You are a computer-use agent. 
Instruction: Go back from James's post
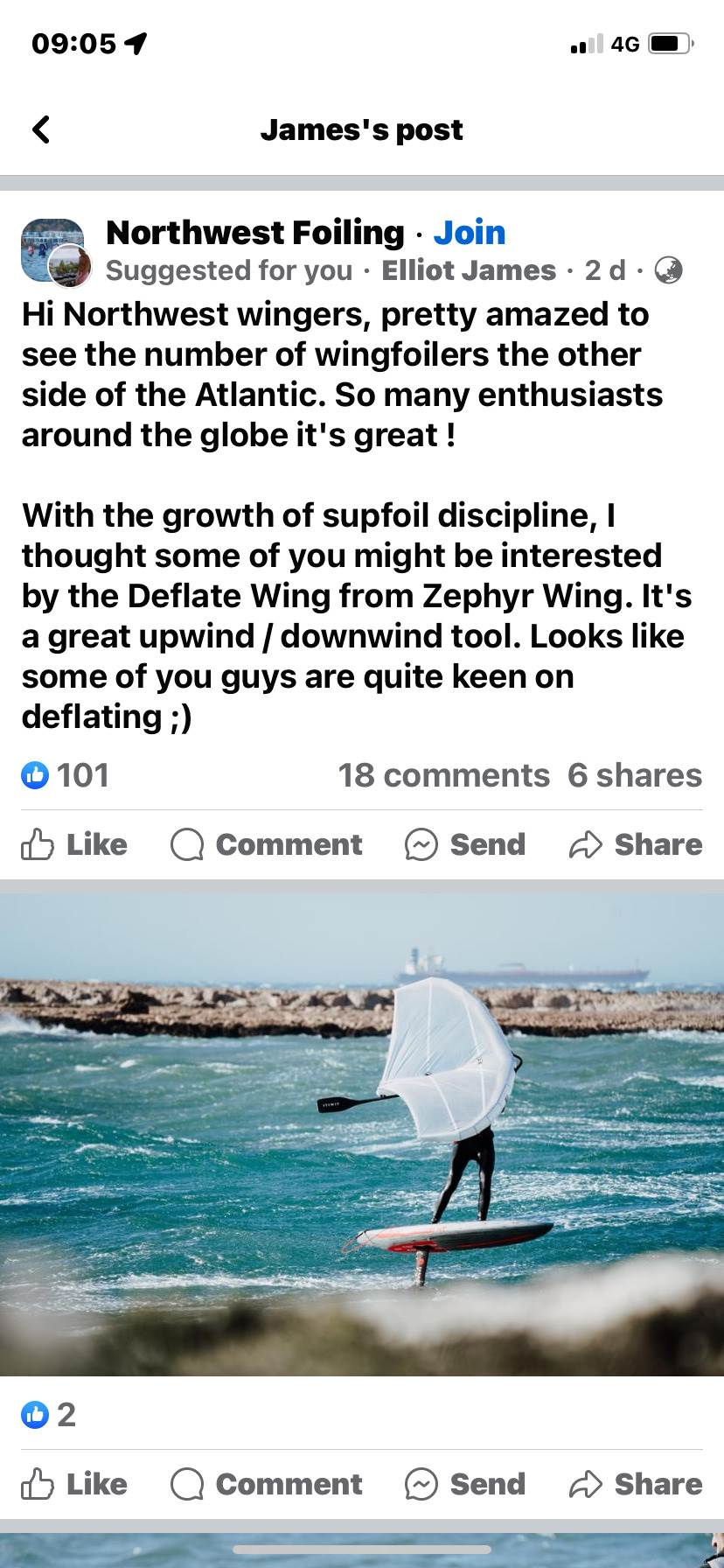(41, 129)
